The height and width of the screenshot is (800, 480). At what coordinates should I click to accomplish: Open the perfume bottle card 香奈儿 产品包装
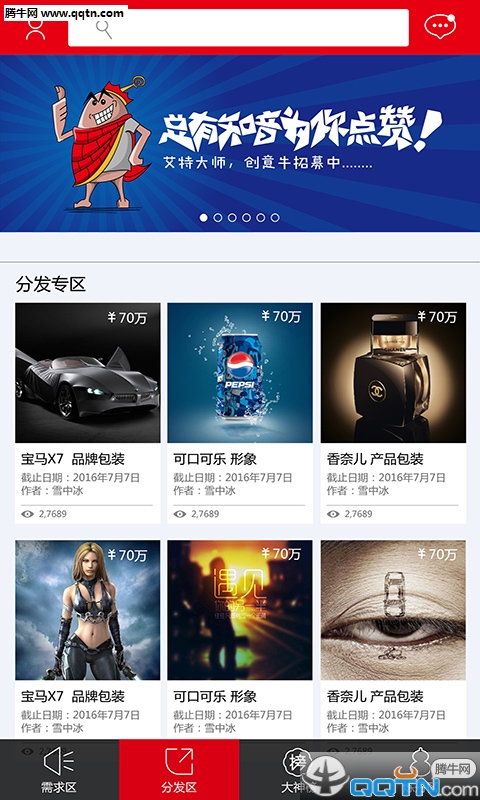(x=393, y=413)
